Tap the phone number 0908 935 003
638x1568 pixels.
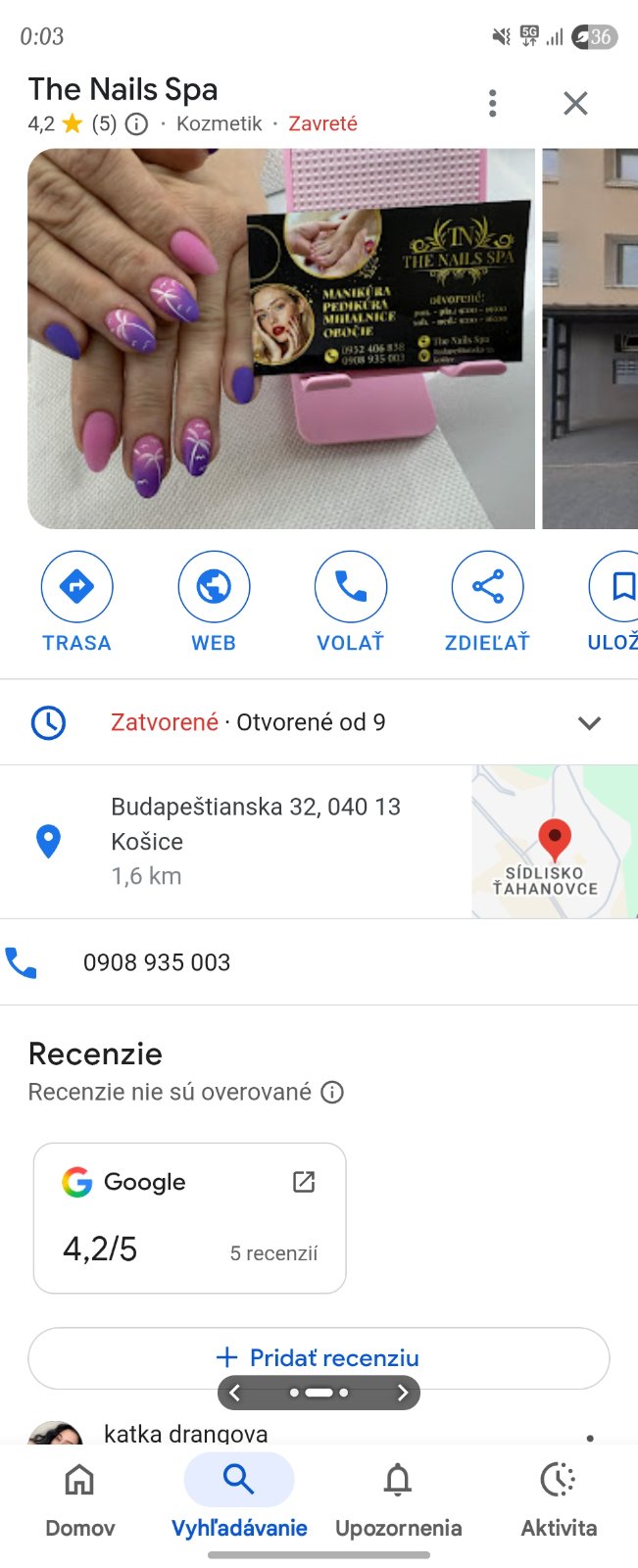coord(157,962)
